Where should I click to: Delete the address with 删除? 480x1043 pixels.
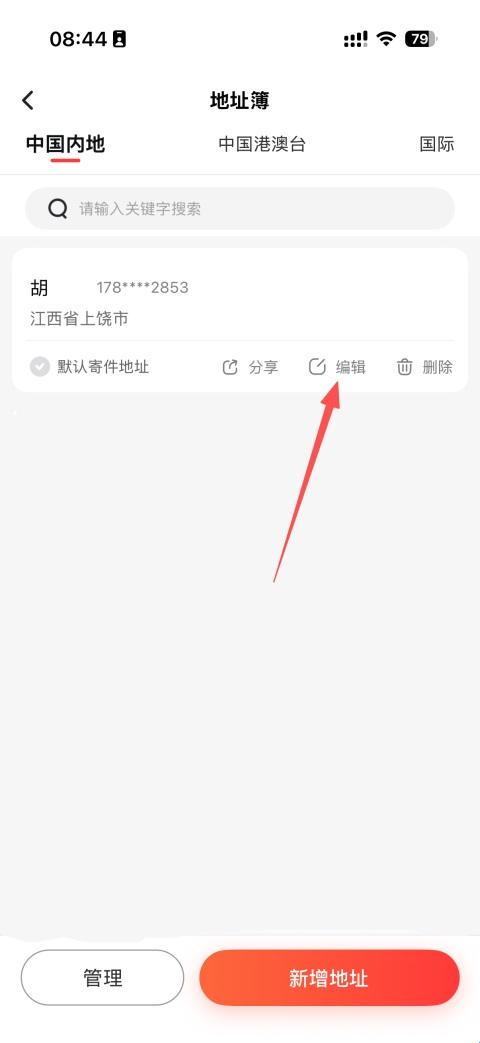[x=424, y=367]
